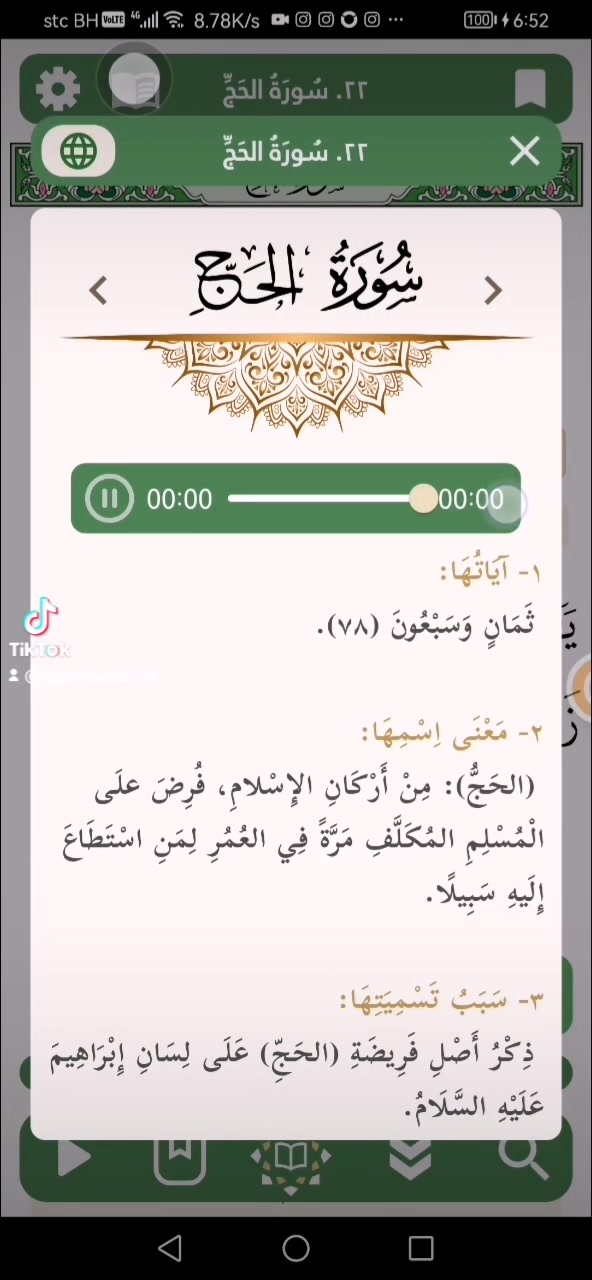Go back using system back button

pos(171,1248)
